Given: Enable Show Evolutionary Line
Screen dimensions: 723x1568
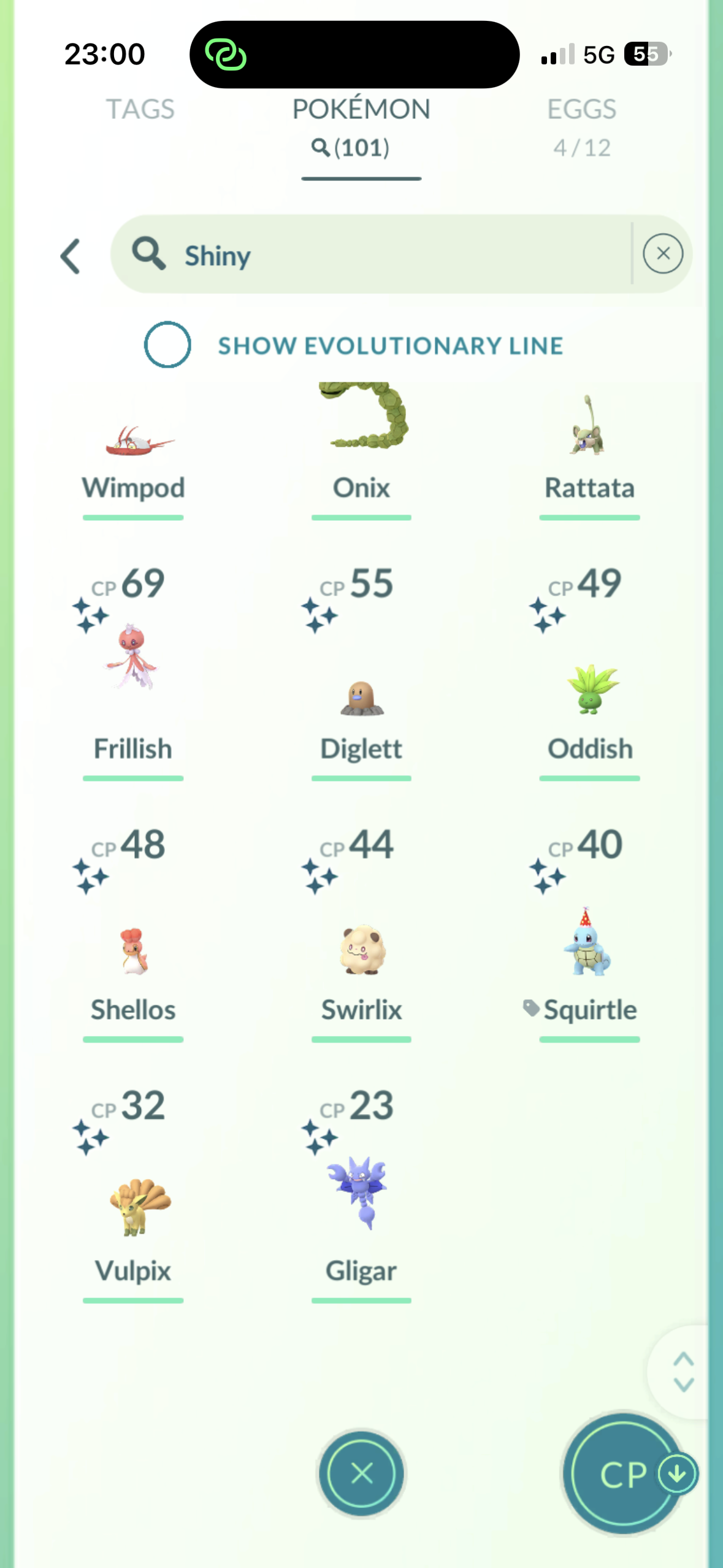Looking at the screenshot, I should tap(167, 345).
